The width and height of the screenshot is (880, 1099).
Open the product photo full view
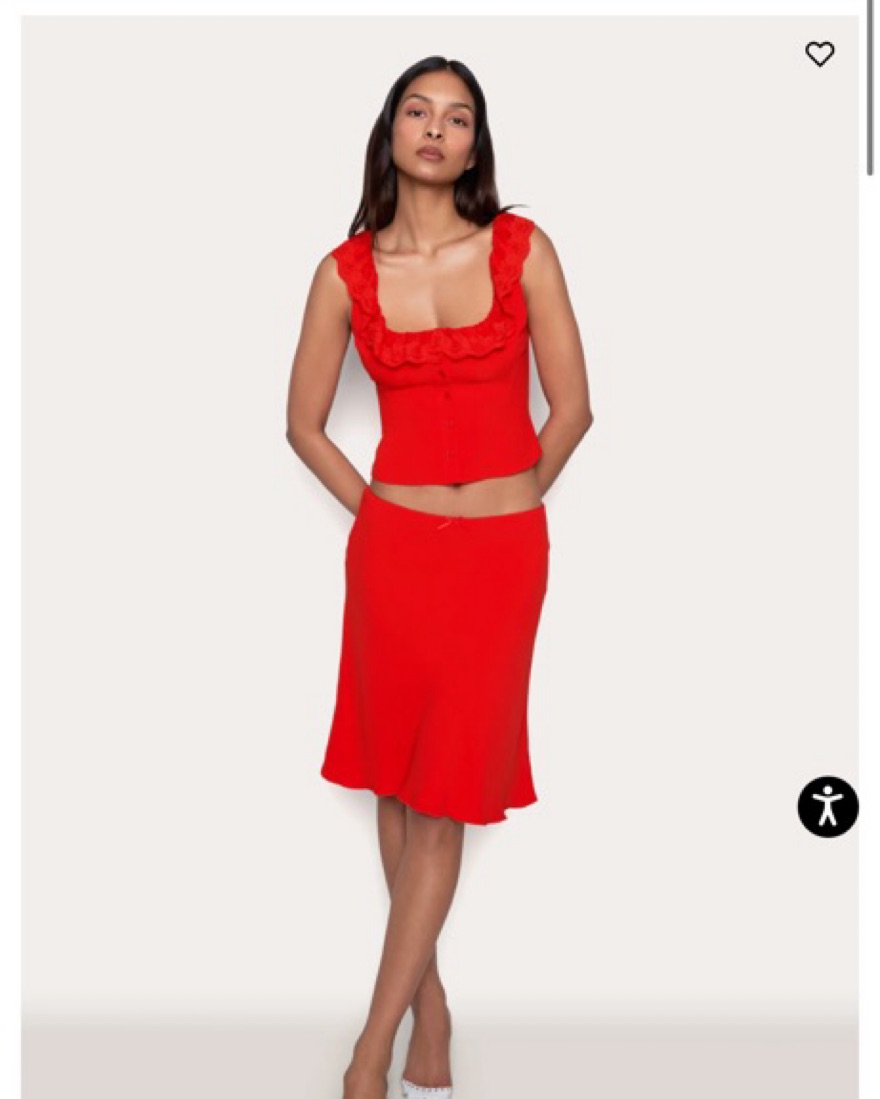pos(438,550)
